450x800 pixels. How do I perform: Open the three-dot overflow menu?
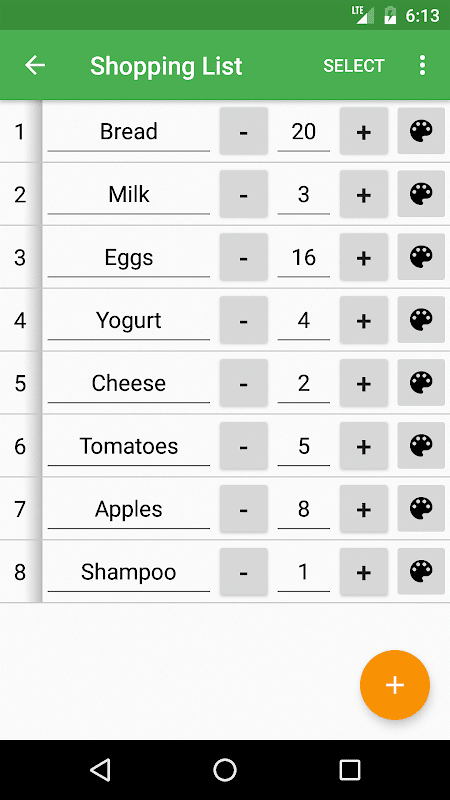tap(422, 65)
